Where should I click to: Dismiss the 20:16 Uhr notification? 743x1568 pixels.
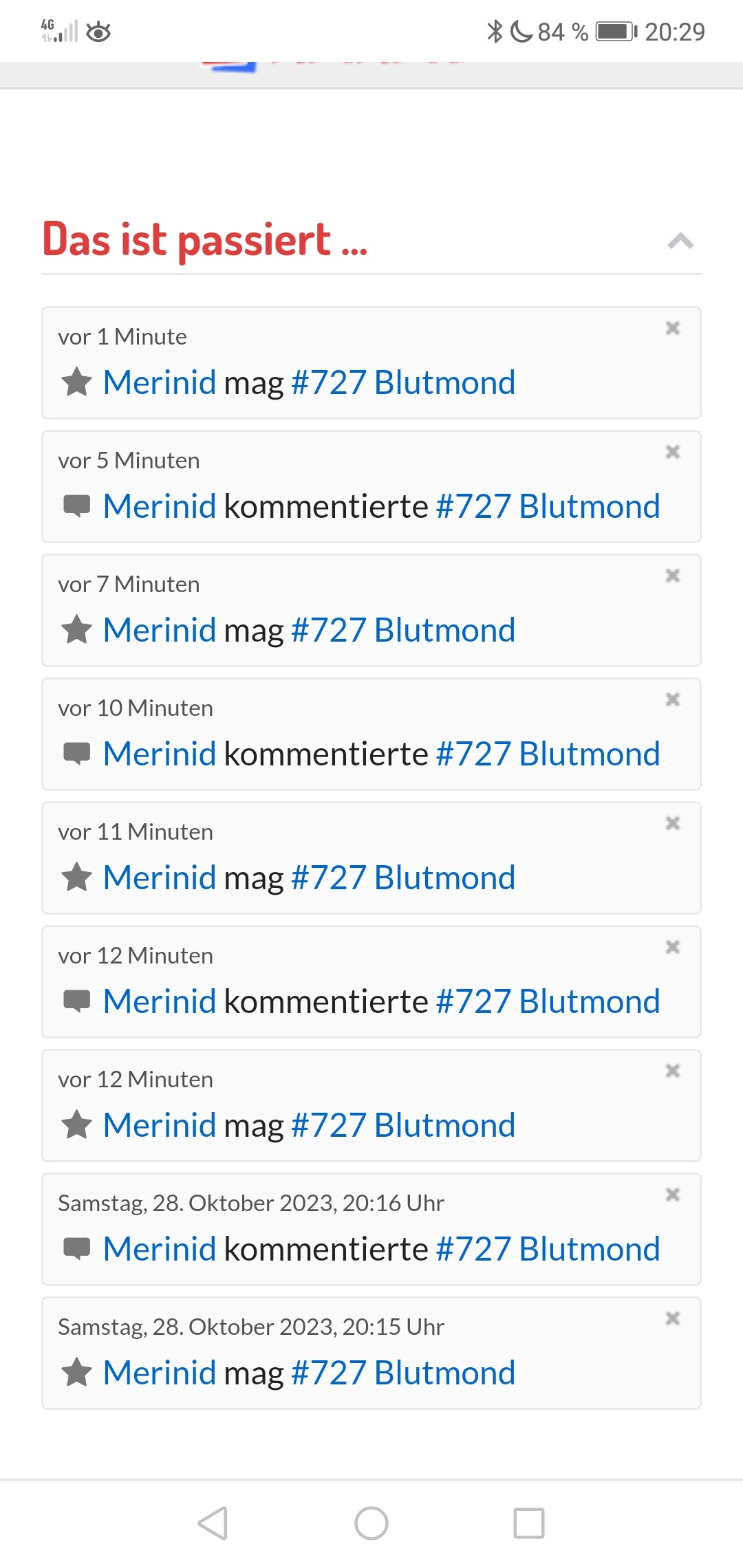tap(673, 1195)
